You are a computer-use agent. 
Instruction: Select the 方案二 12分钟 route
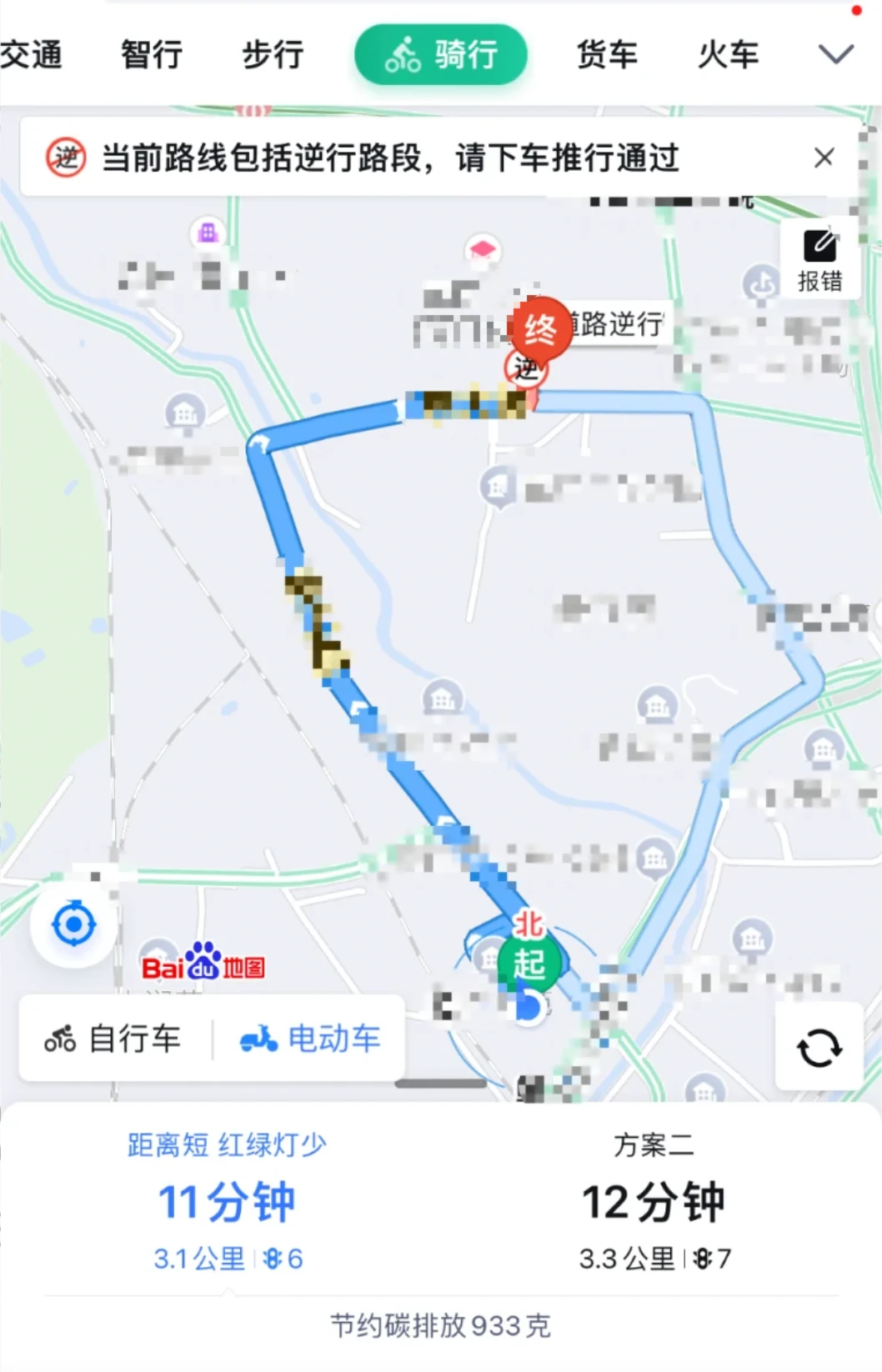pos(654,1202)
